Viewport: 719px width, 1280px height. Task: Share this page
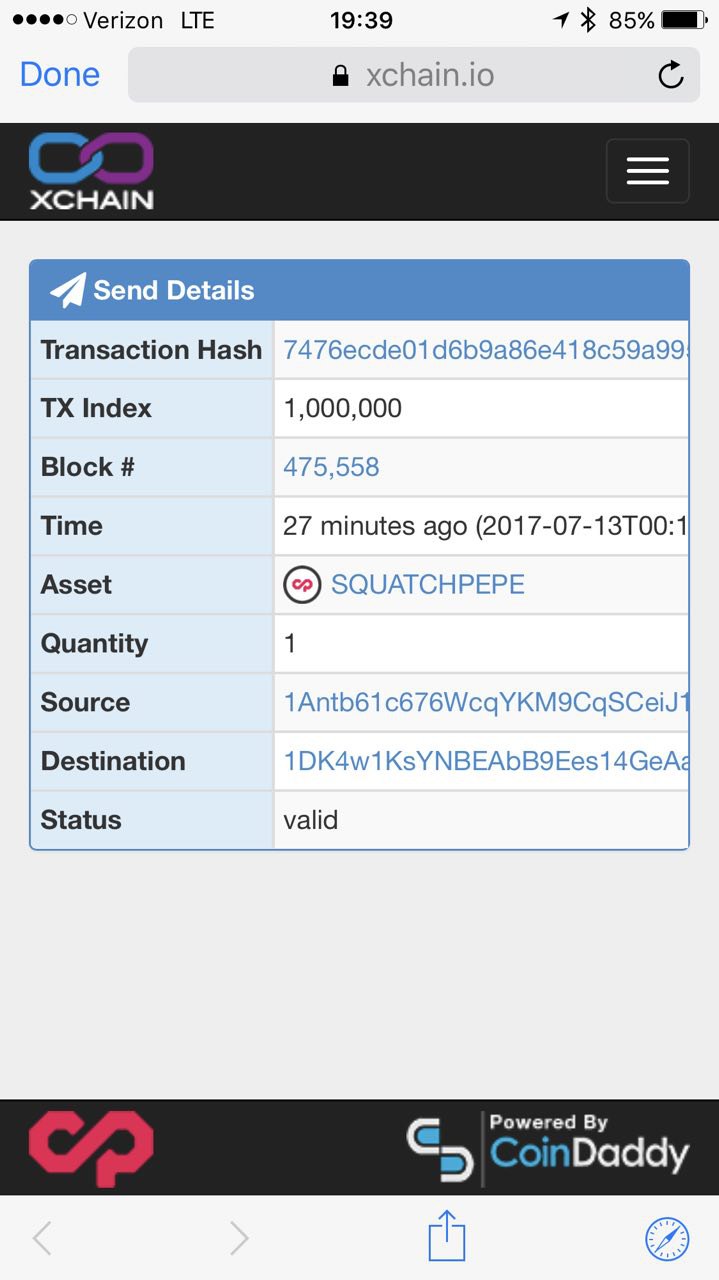(x=447, y=1236)
